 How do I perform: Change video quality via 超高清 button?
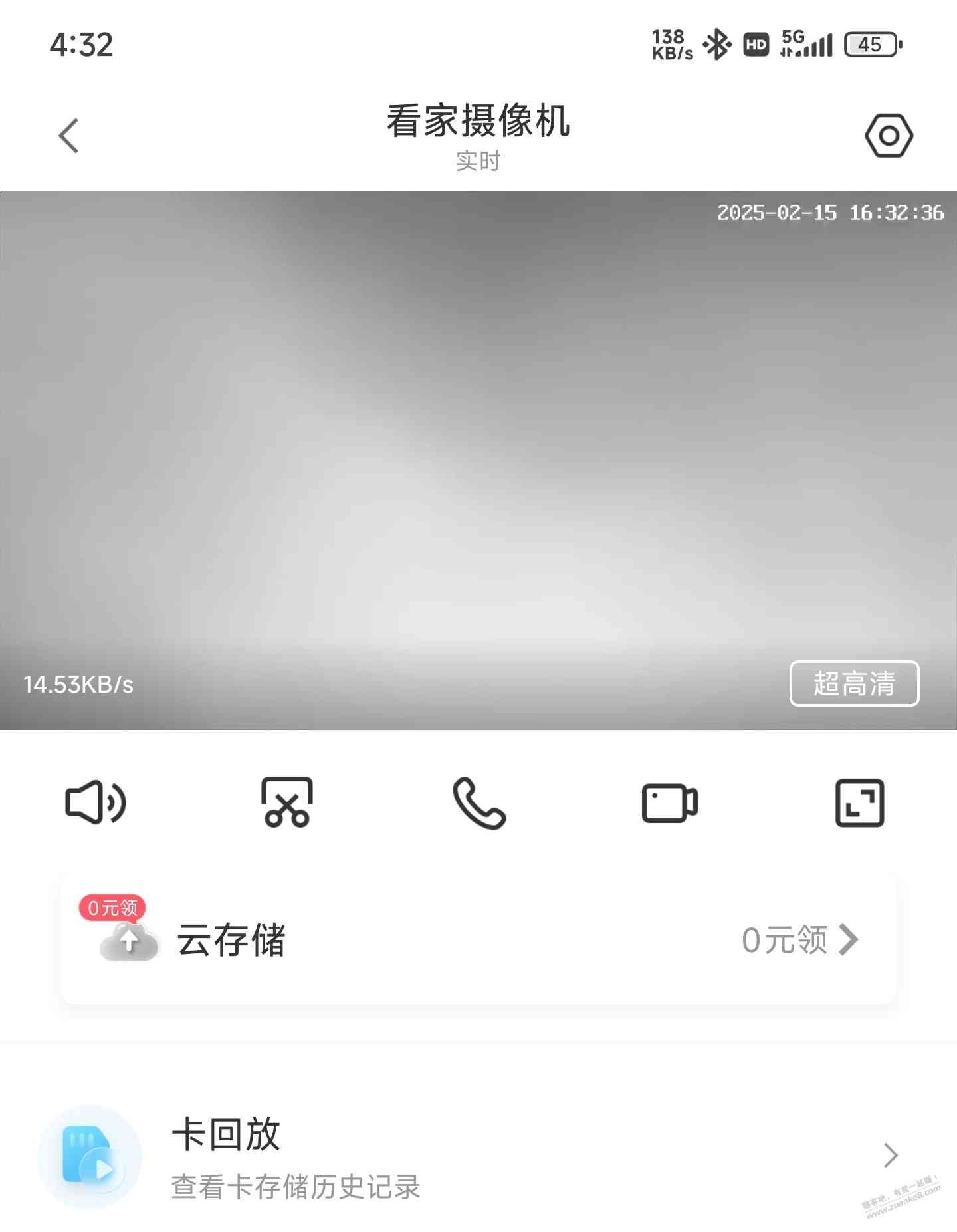point(854,683)
